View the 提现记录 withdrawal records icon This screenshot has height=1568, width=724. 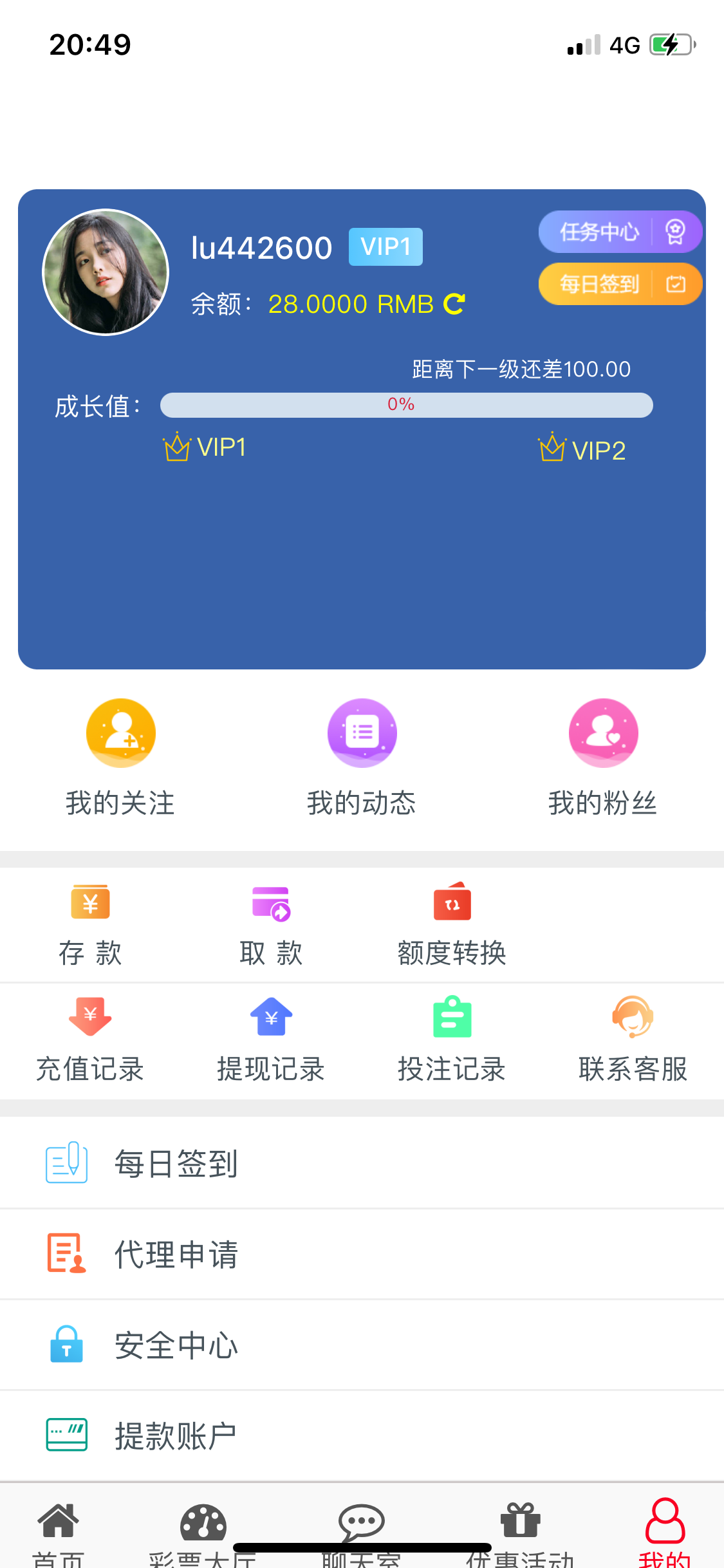coord(271,1038)
